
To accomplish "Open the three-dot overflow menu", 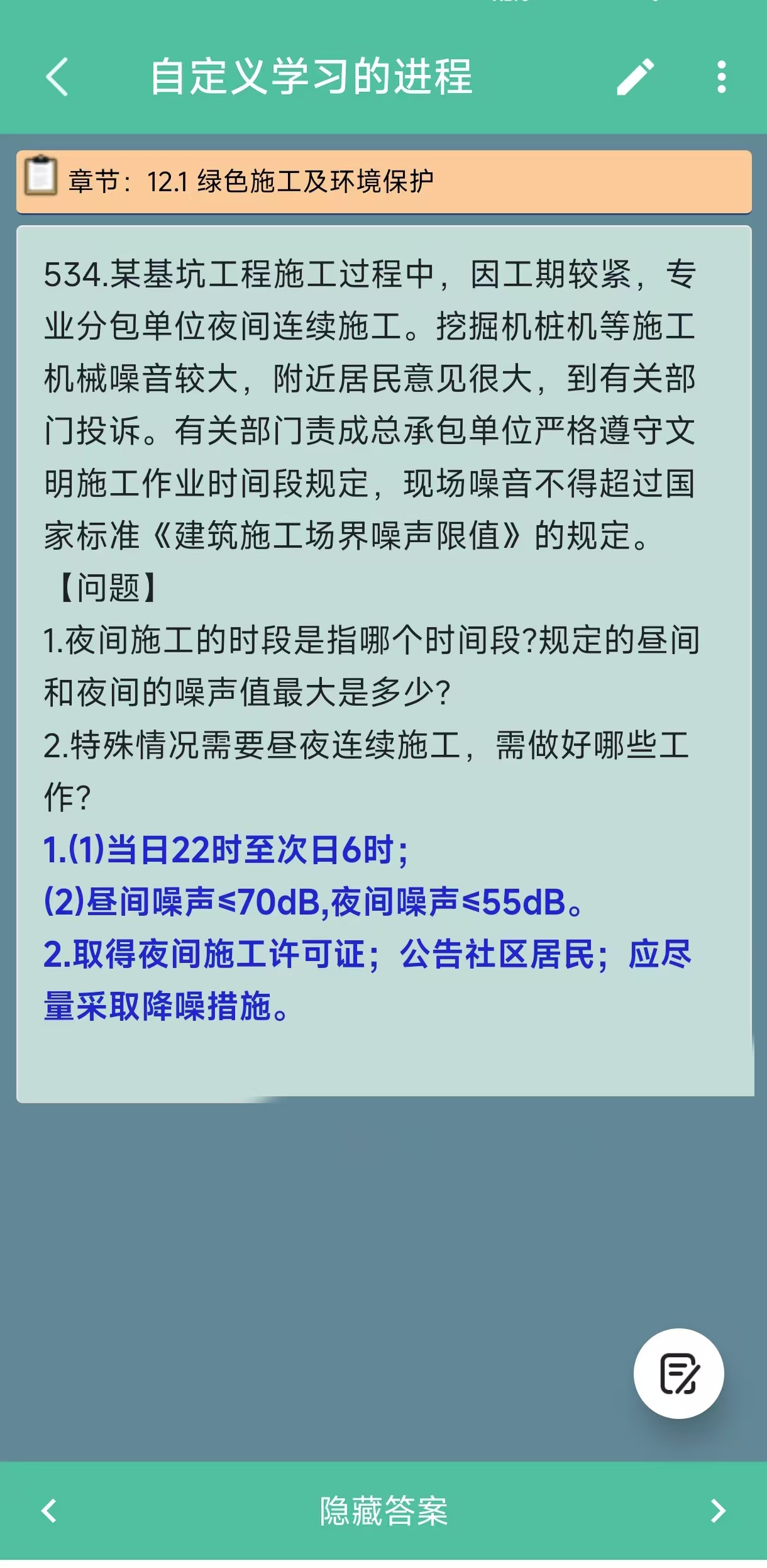I will [x=722, y=77].
